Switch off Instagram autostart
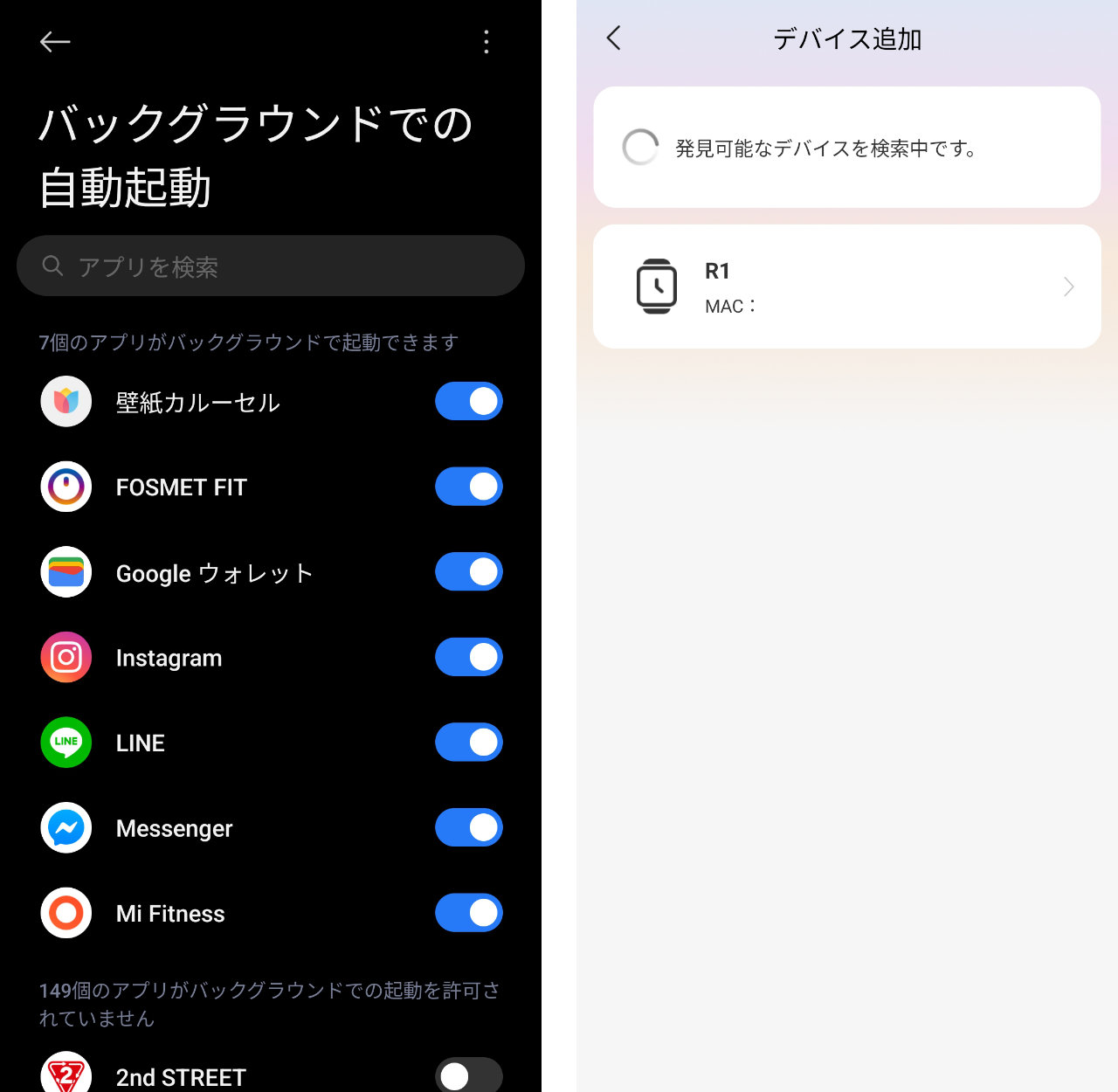 pos(468,657)
